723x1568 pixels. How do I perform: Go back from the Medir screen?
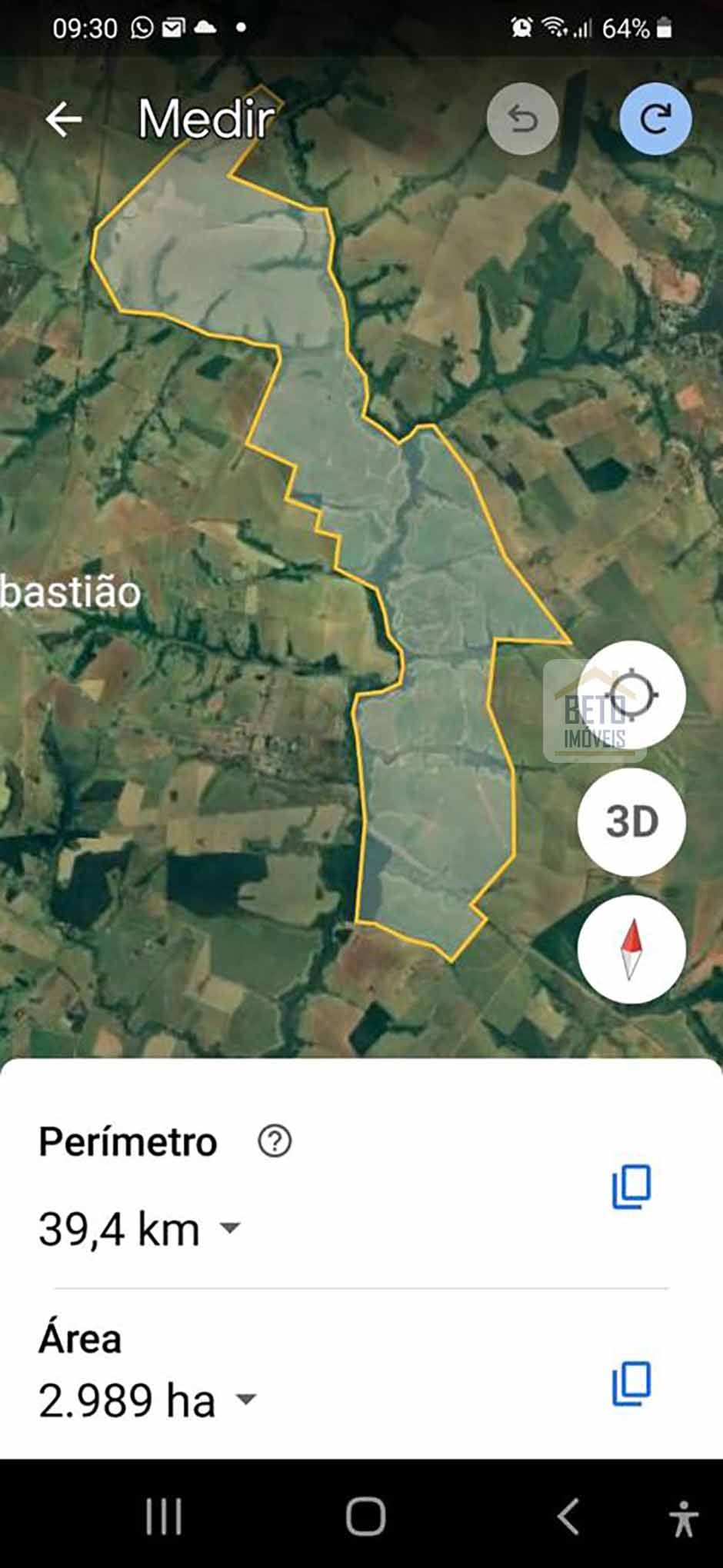(63, 119)
